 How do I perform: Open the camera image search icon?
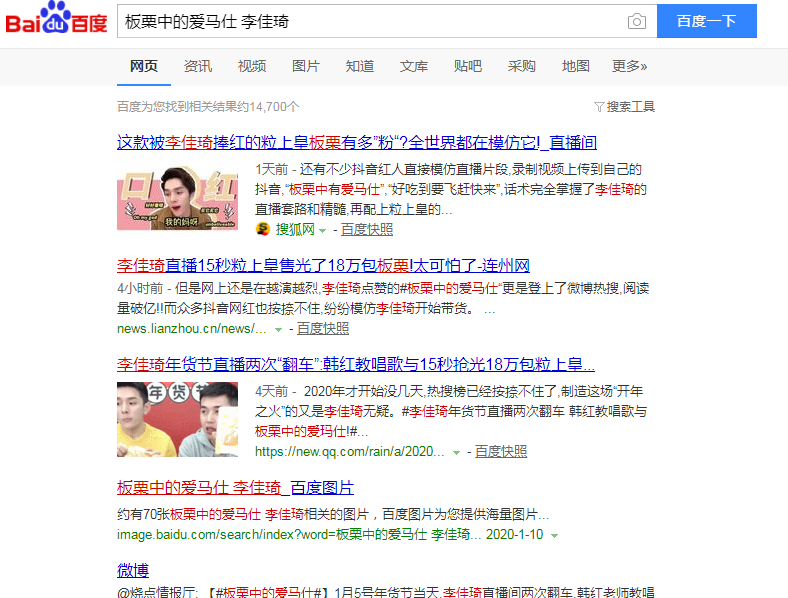[636, 21]
